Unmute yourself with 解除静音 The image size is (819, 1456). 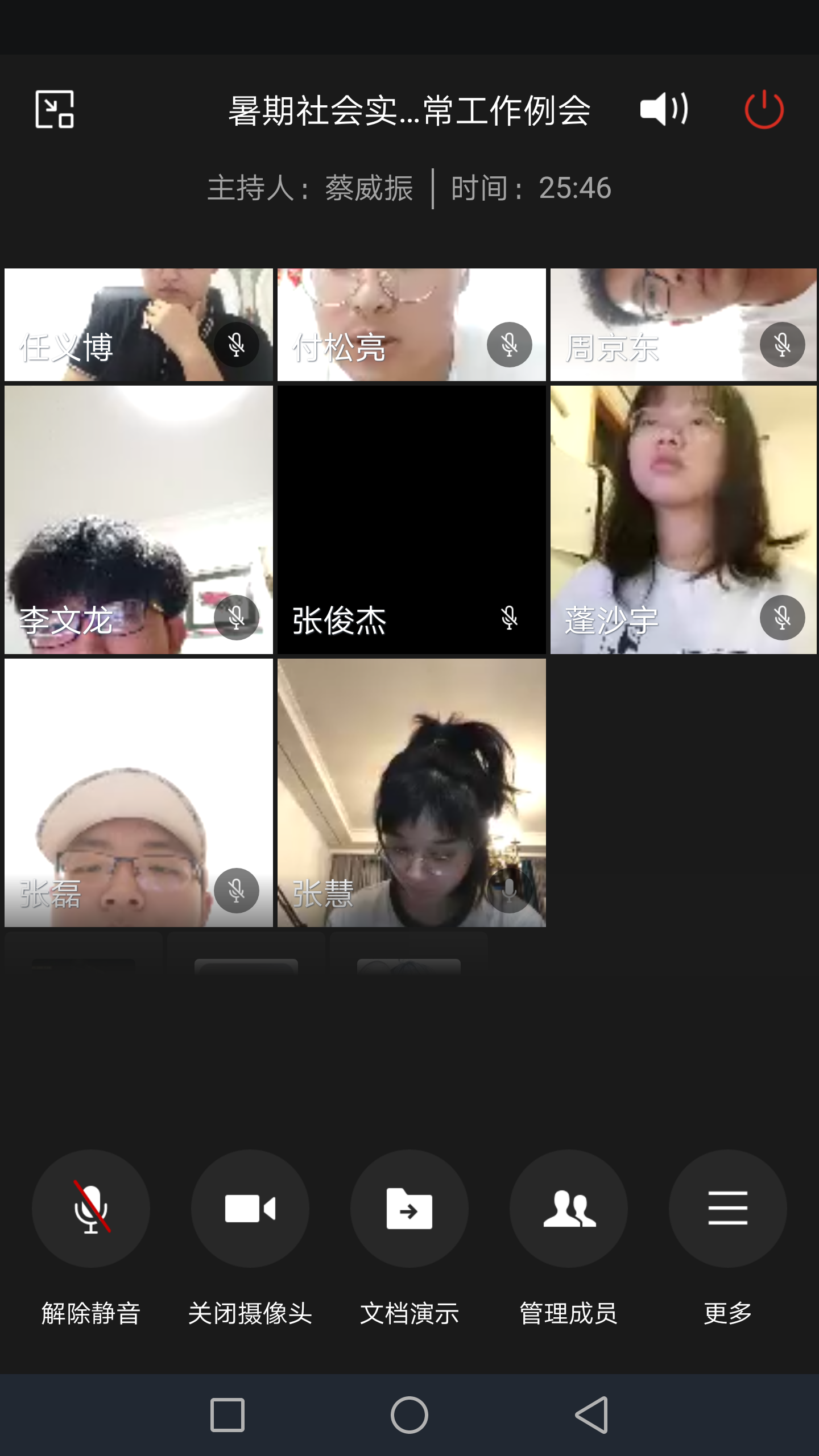click(x=91, y=1209)
